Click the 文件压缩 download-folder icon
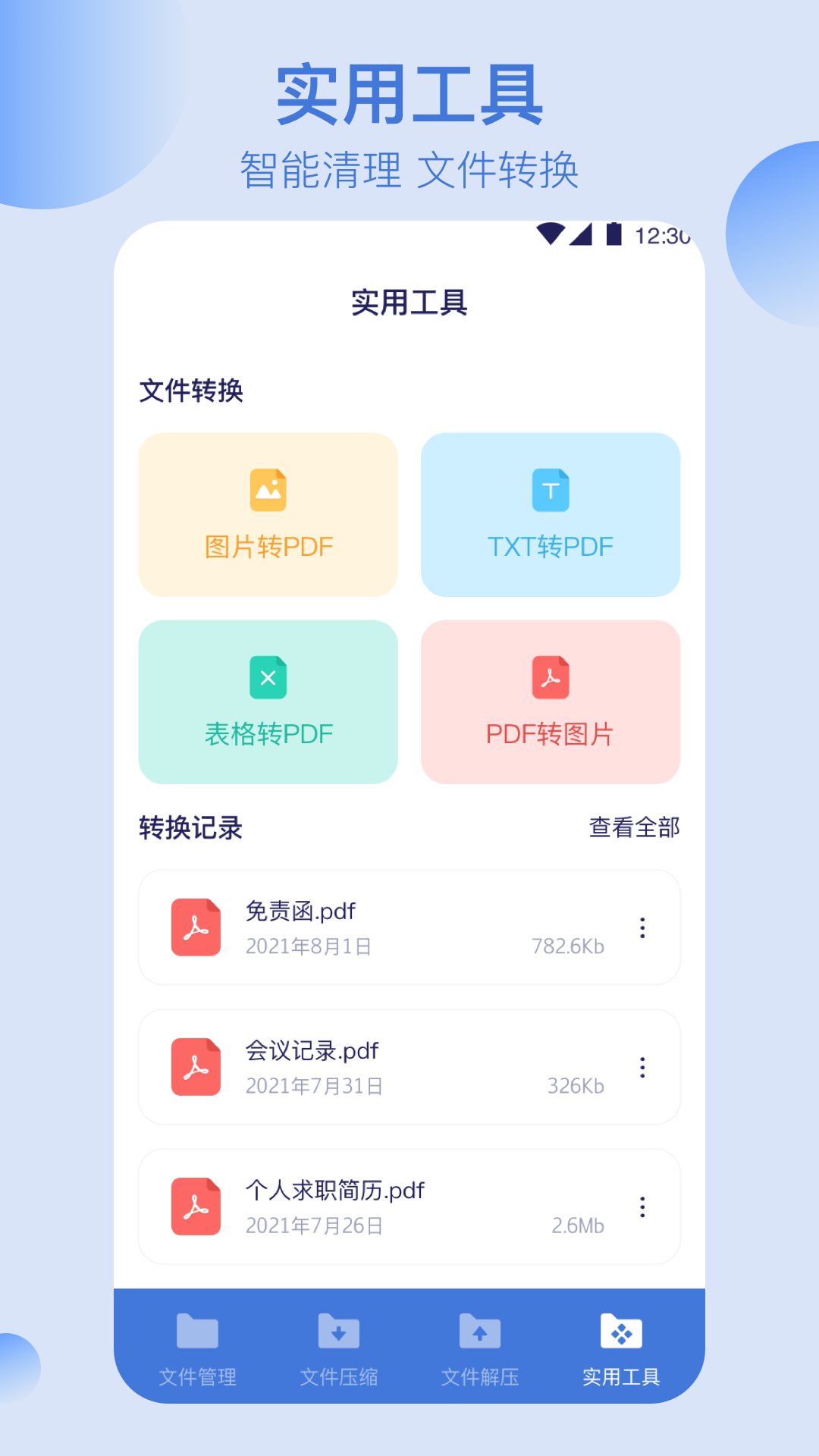The height and width of the screenshot is (1456, 819). tap(337, 1332)
